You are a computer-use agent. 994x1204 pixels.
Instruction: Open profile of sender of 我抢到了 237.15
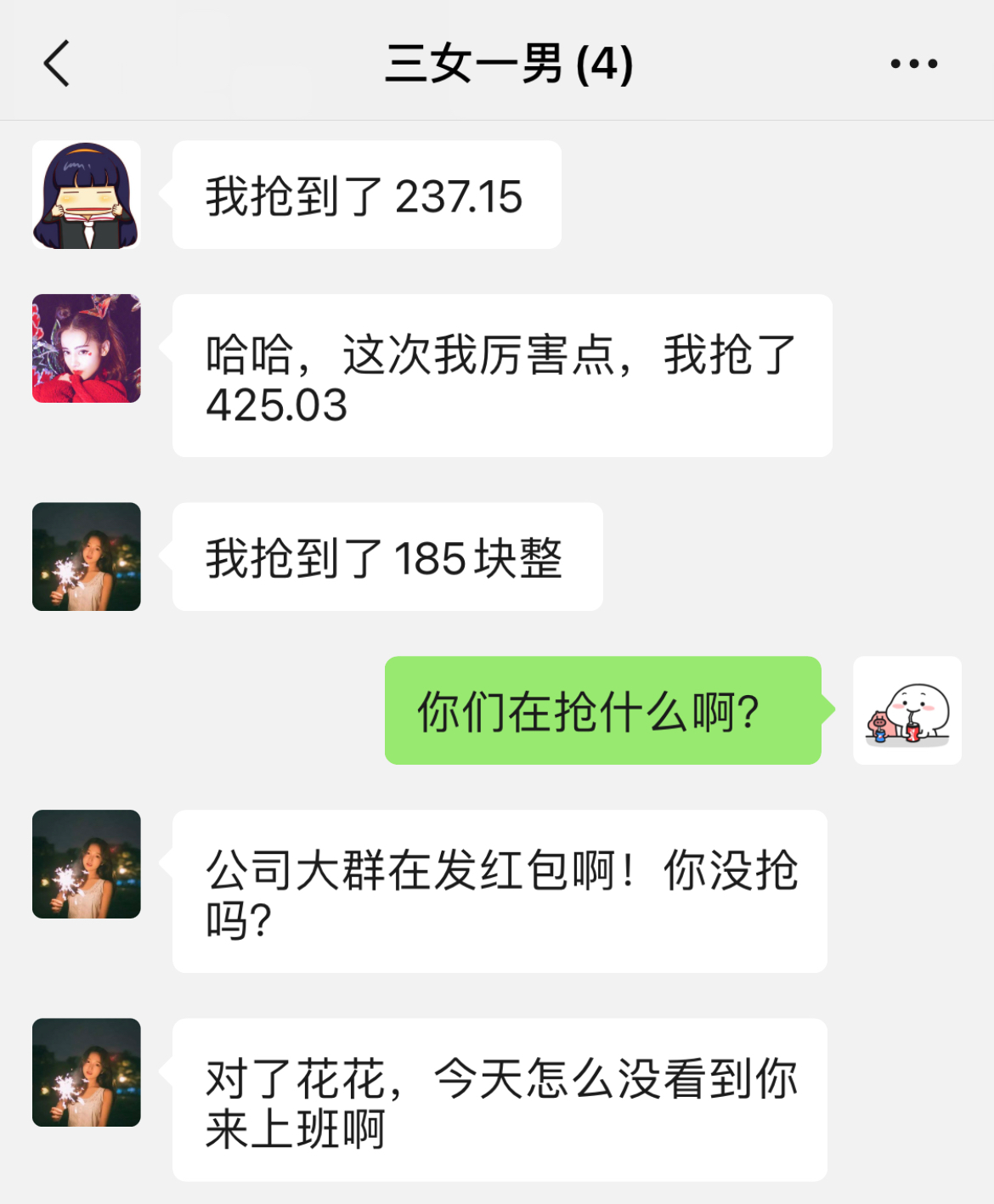click(x=87, y=195)
